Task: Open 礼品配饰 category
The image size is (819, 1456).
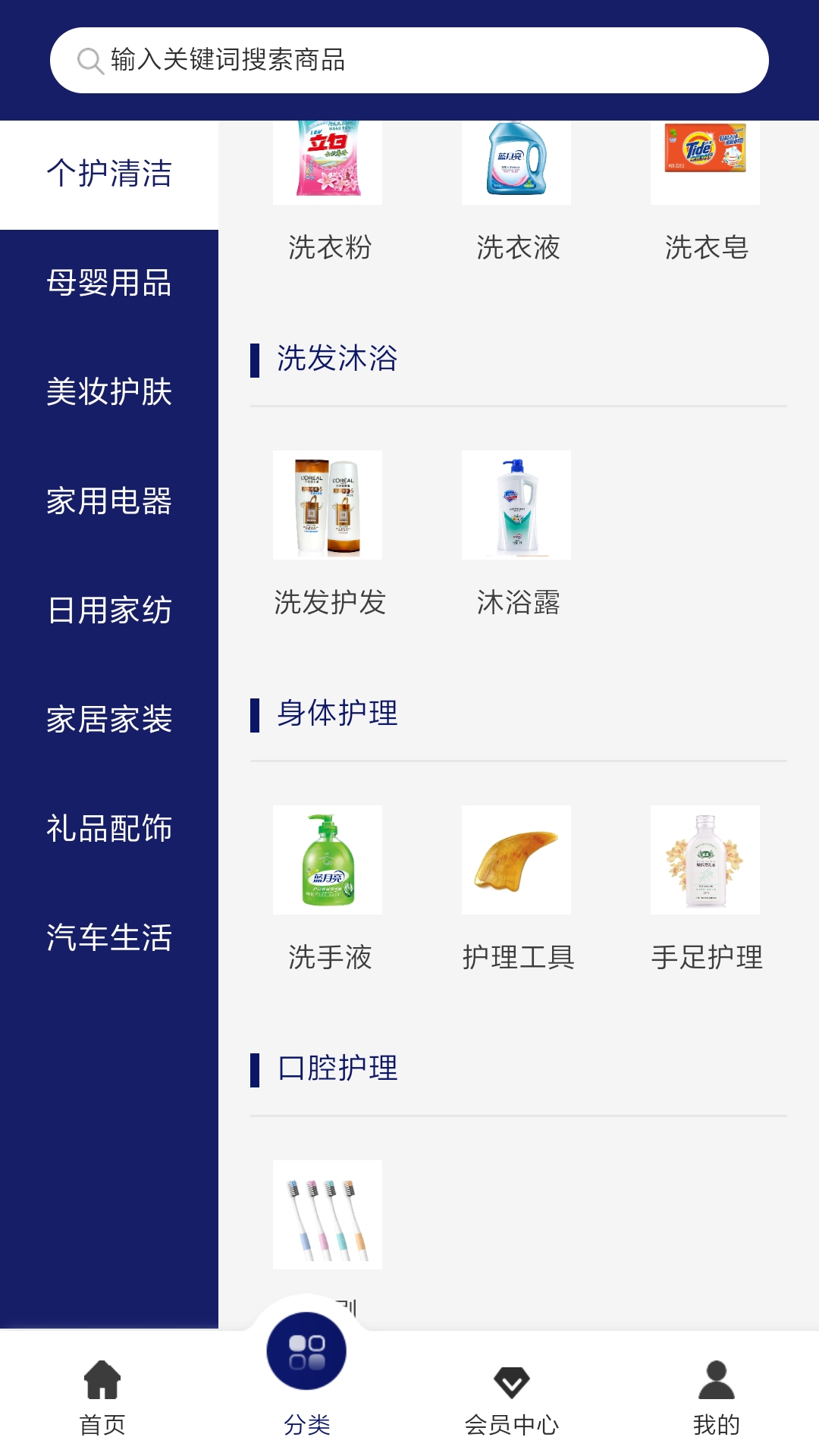Action: pos(109,829)
